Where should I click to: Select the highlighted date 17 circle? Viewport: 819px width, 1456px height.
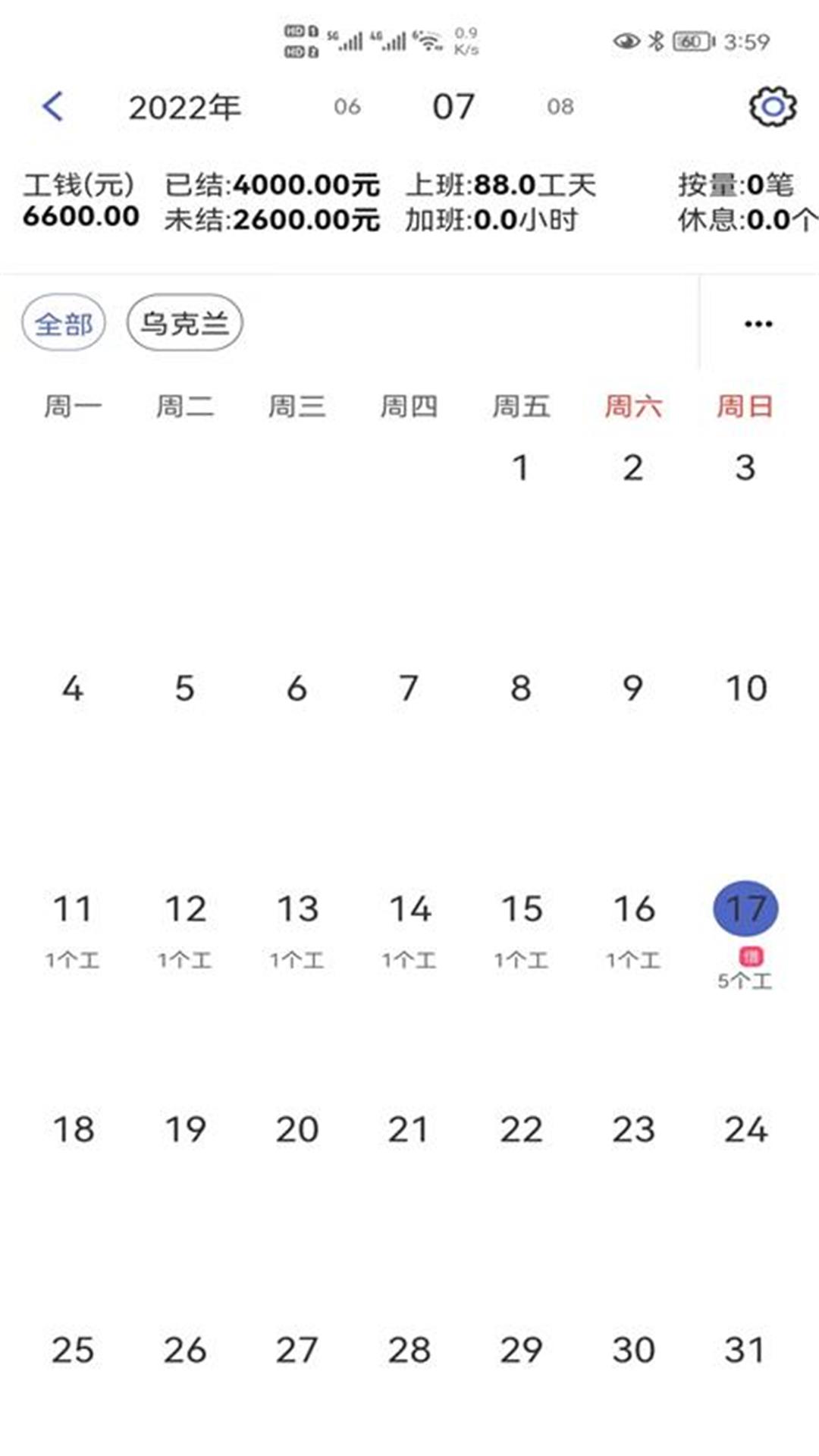pyautogui.click(x=745, y=908)
